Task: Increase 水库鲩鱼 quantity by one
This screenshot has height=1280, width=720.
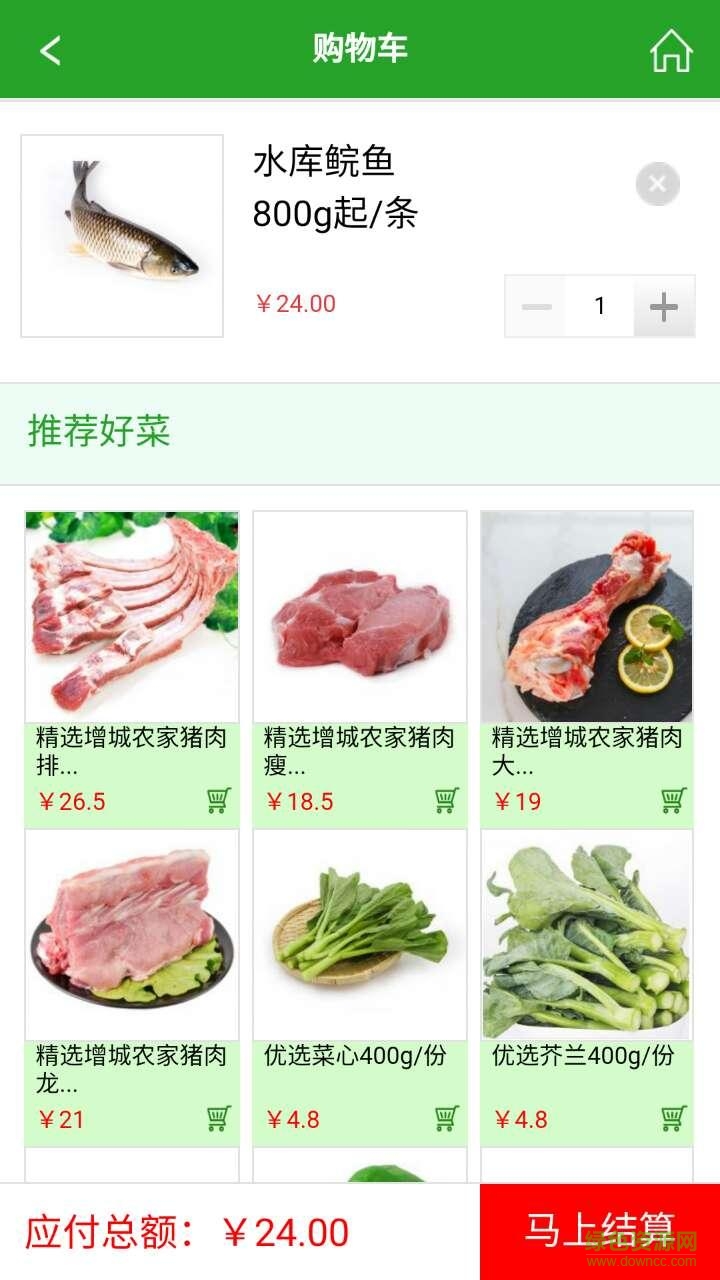Action: (x=664, y=307)
